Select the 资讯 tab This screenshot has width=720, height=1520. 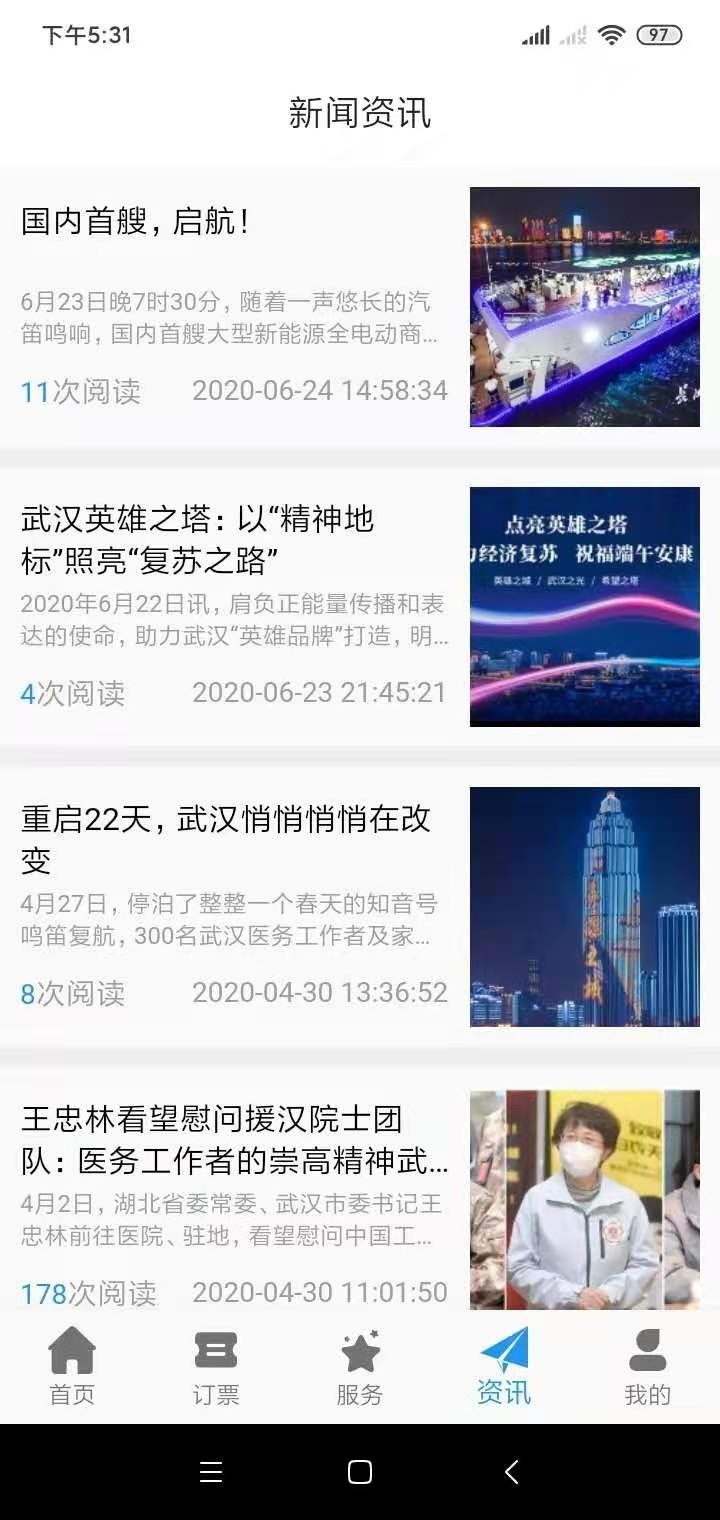504,1367
